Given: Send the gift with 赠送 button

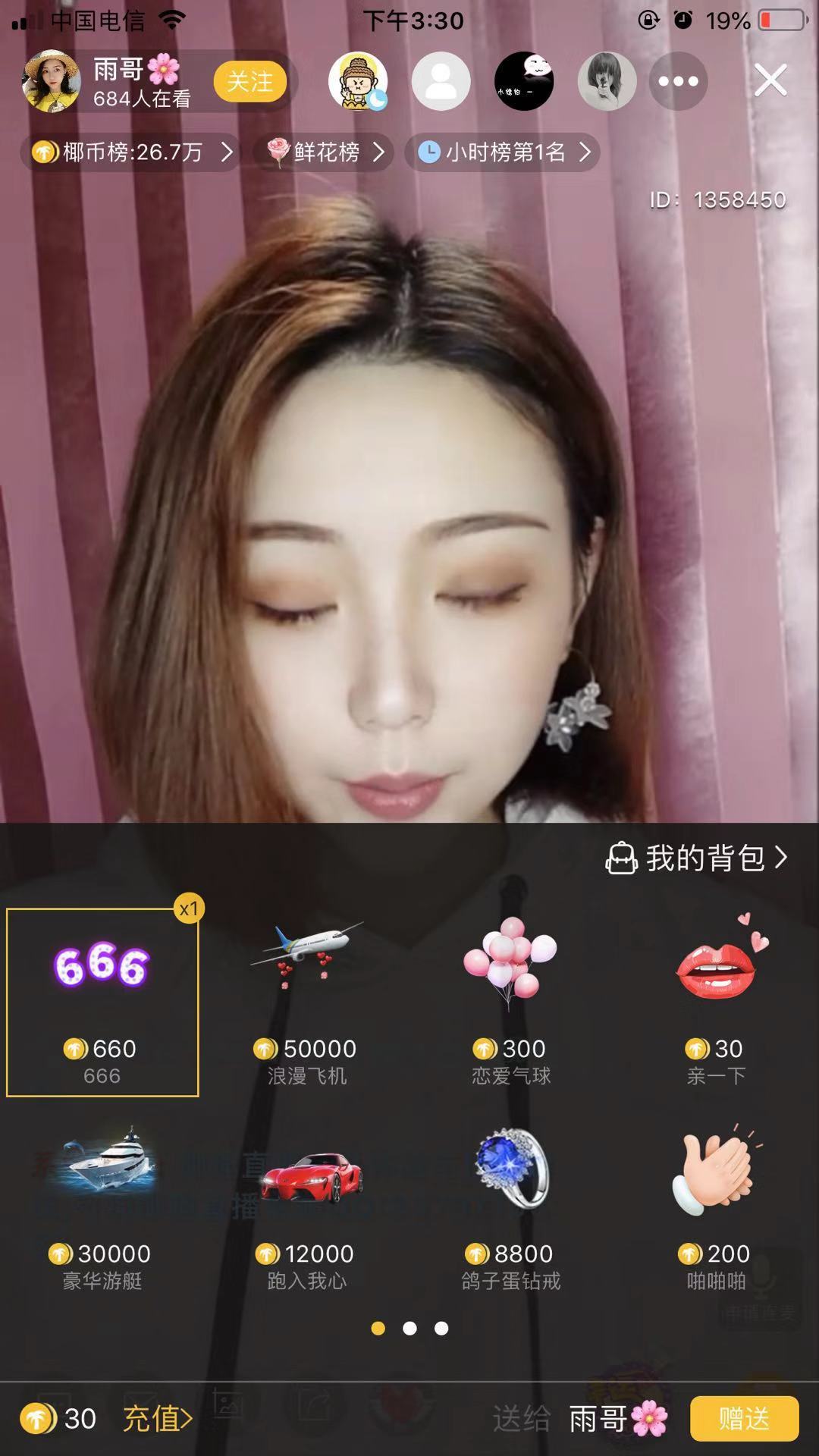Looking at the screenshot, I should click(x=744, y=1419).
